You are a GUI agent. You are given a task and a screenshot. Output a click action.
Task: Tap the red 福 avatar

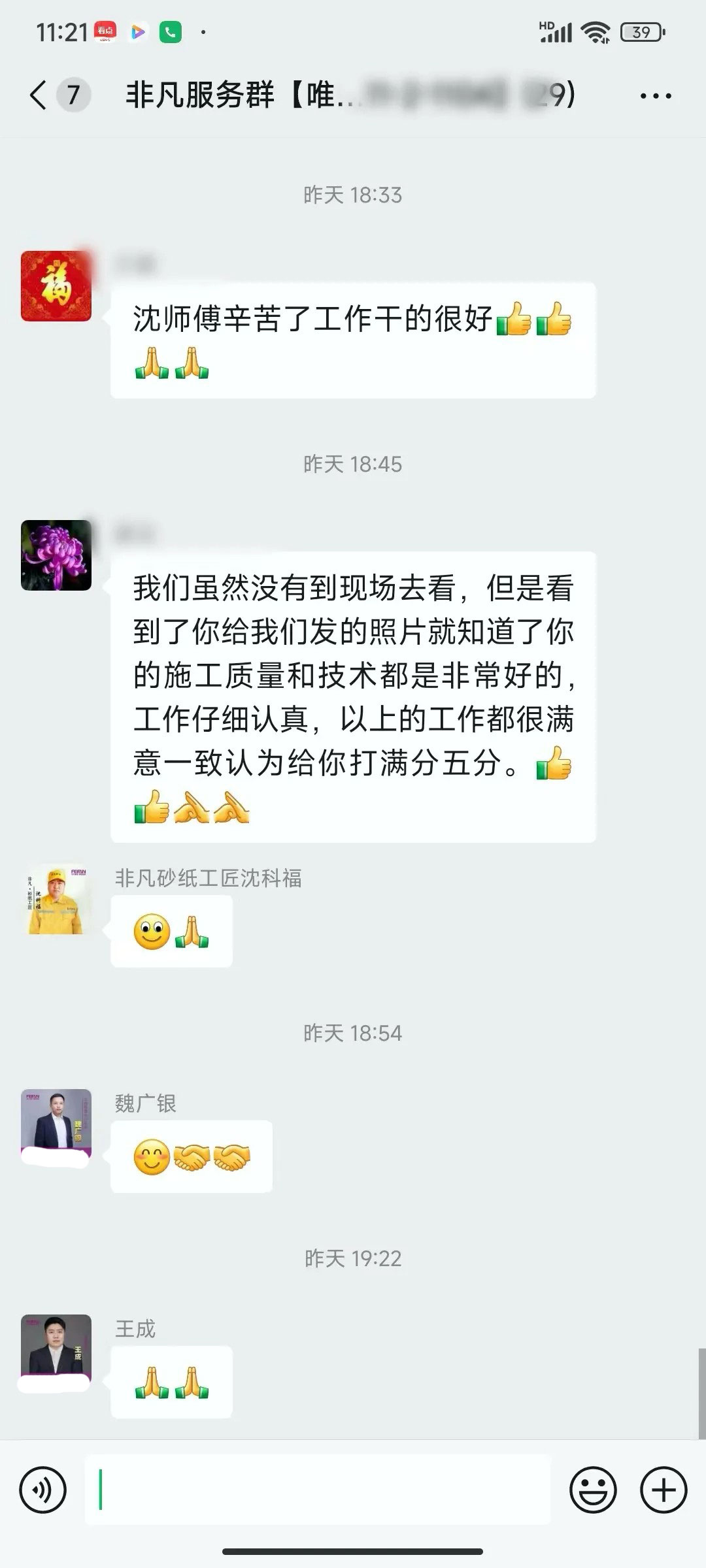click(x=56, y=286)
